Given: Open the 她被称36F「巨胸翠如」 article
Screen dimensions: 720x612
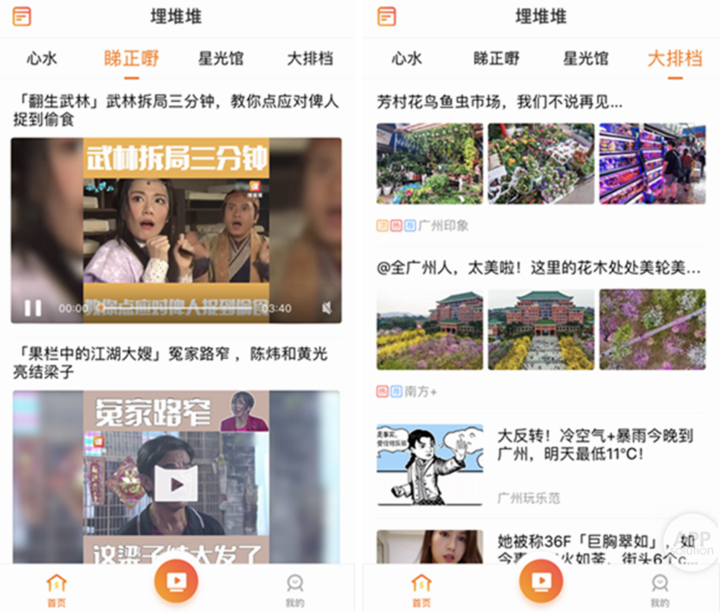Looking at the screenshot, I should point(594,549).
